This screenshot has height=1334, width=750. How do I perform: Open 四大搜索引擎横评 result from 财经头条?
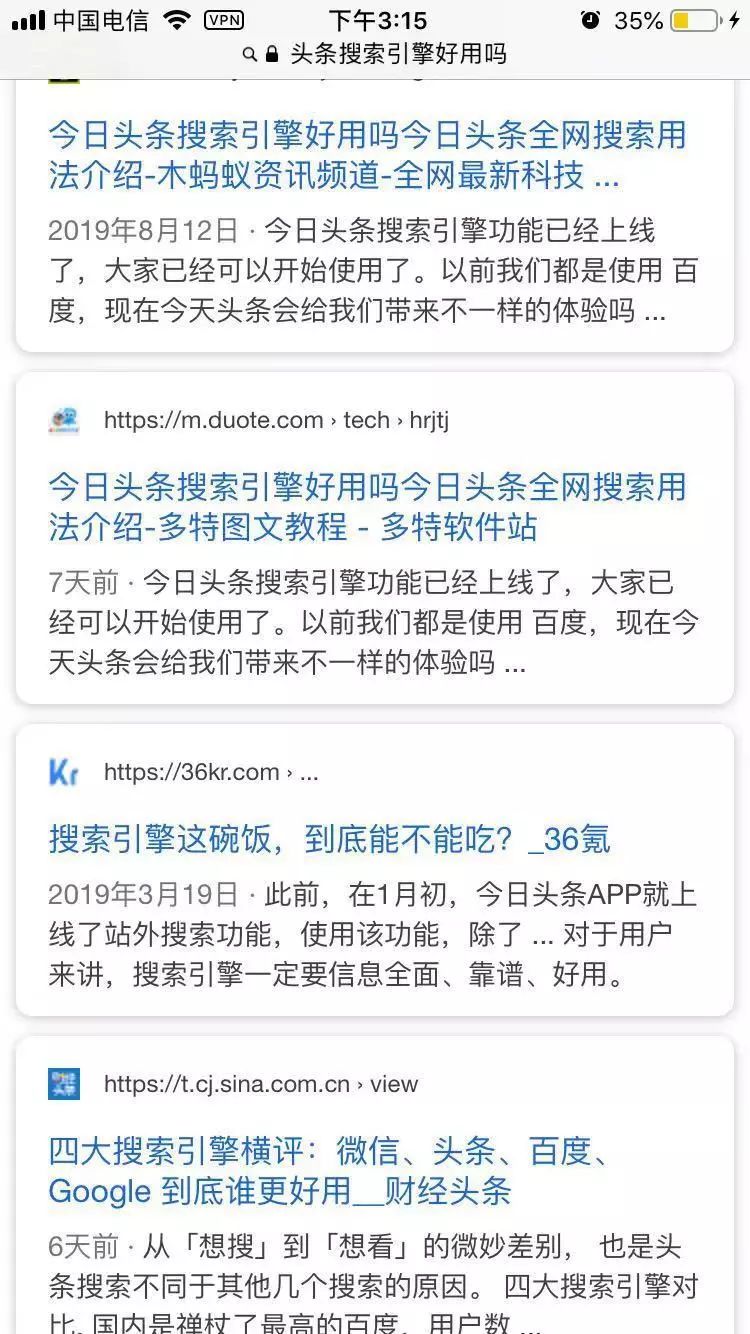point(329,1171)
